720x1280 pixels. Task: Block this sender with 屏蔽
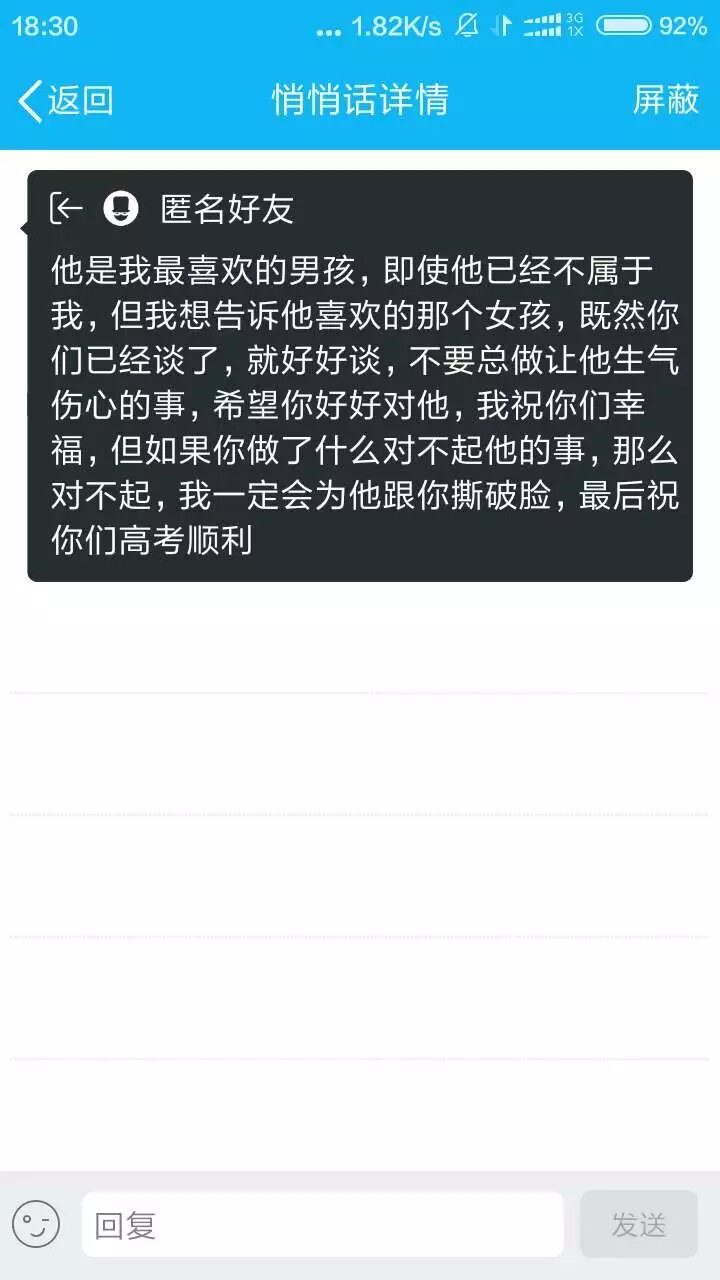[x=665, y=100]
